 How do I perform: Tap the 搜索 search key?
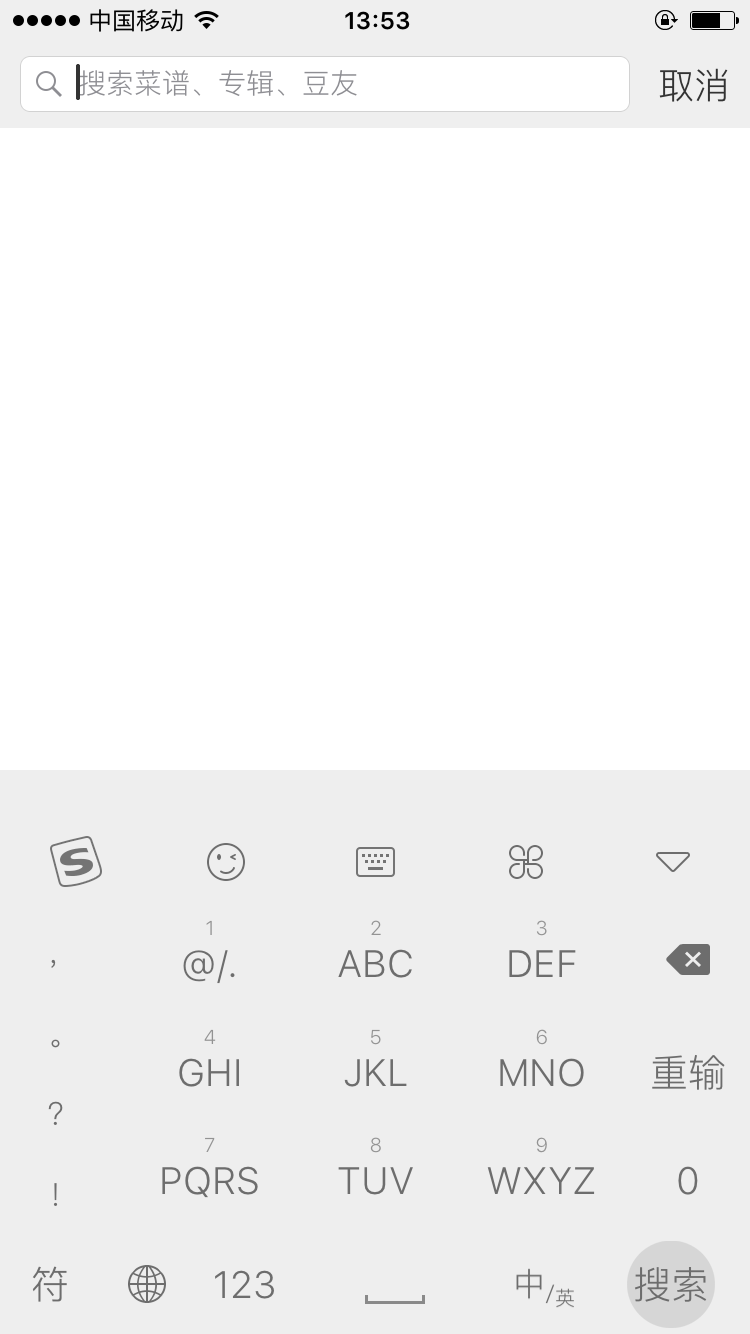click(x=671, y=1284)
